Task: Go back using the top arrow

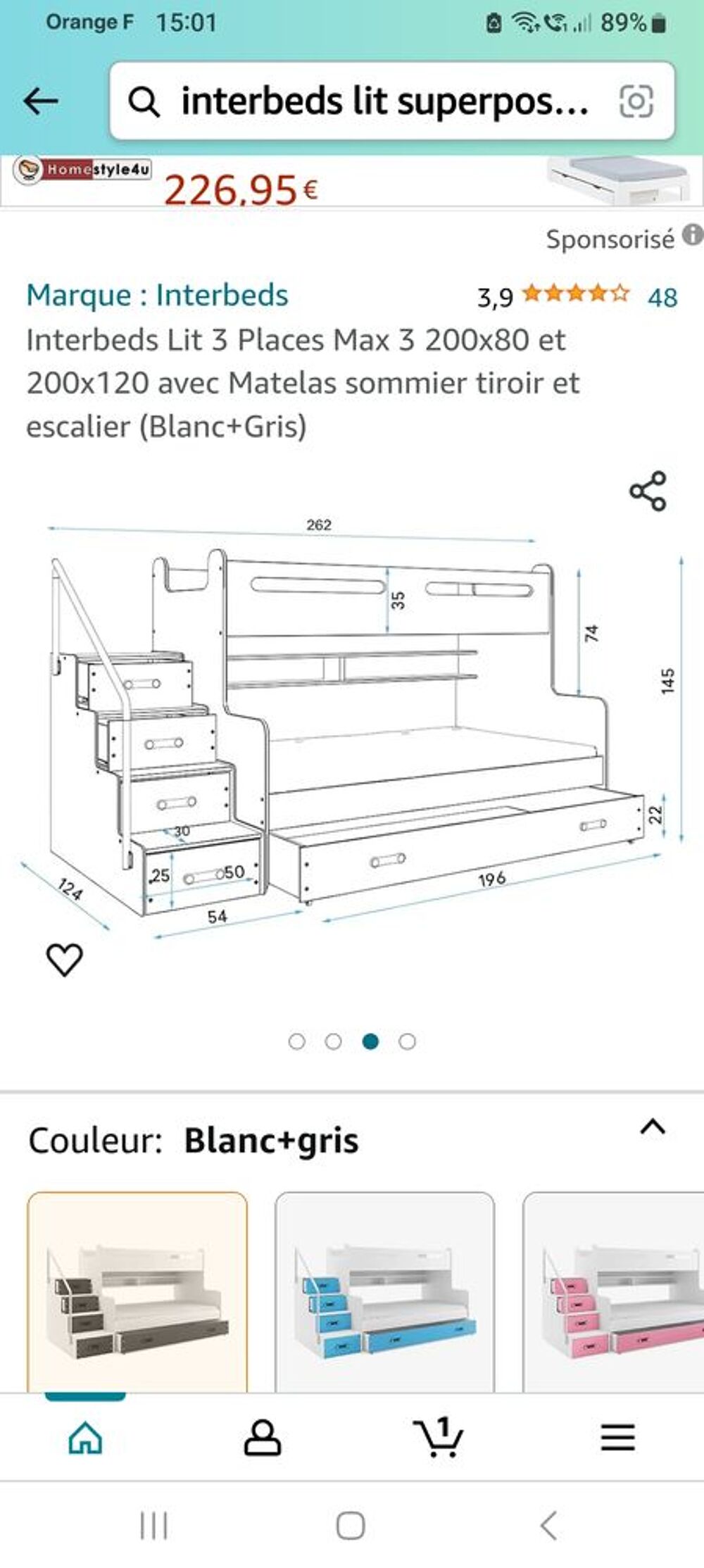Action: [41, 101]
